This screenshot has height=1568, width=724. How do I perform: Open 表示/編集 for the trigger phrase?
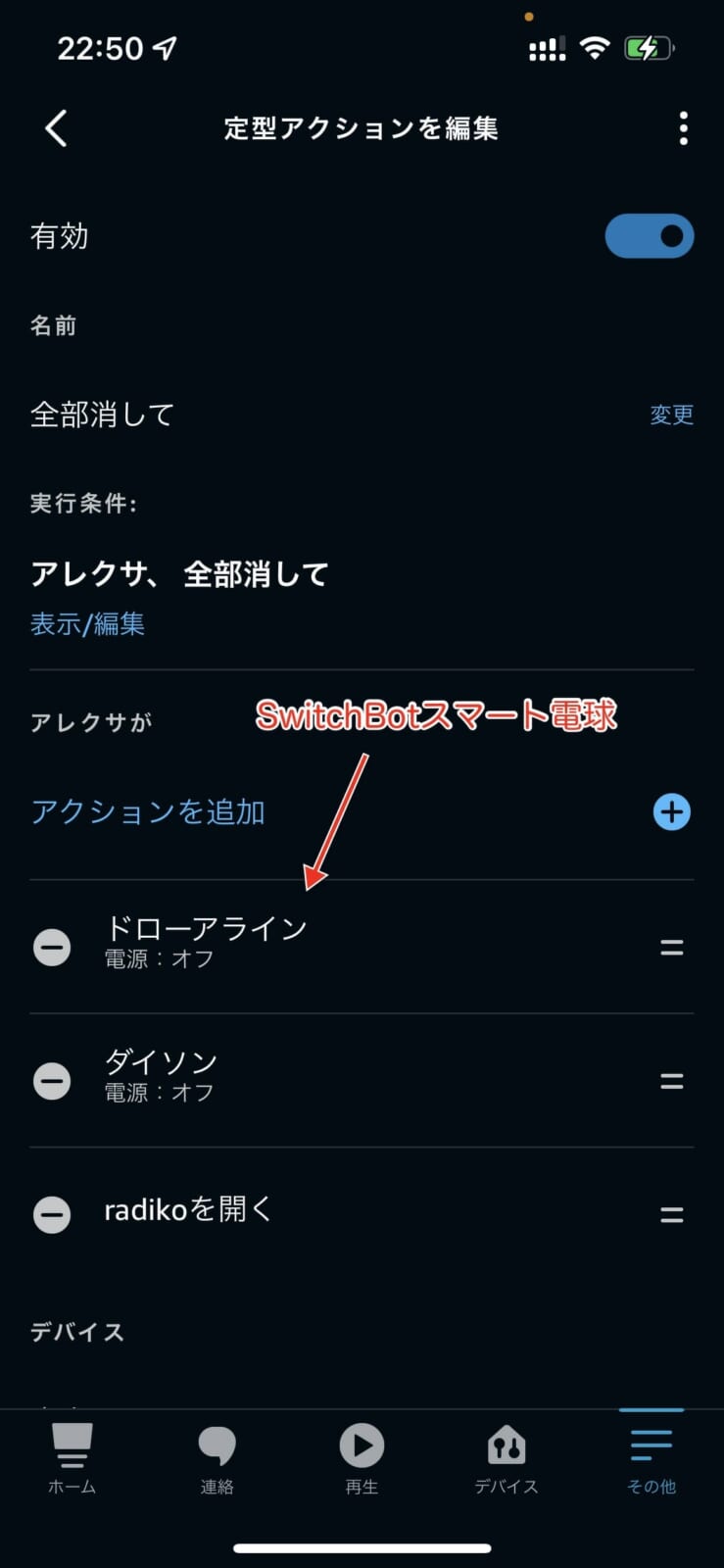pos(87,624)
